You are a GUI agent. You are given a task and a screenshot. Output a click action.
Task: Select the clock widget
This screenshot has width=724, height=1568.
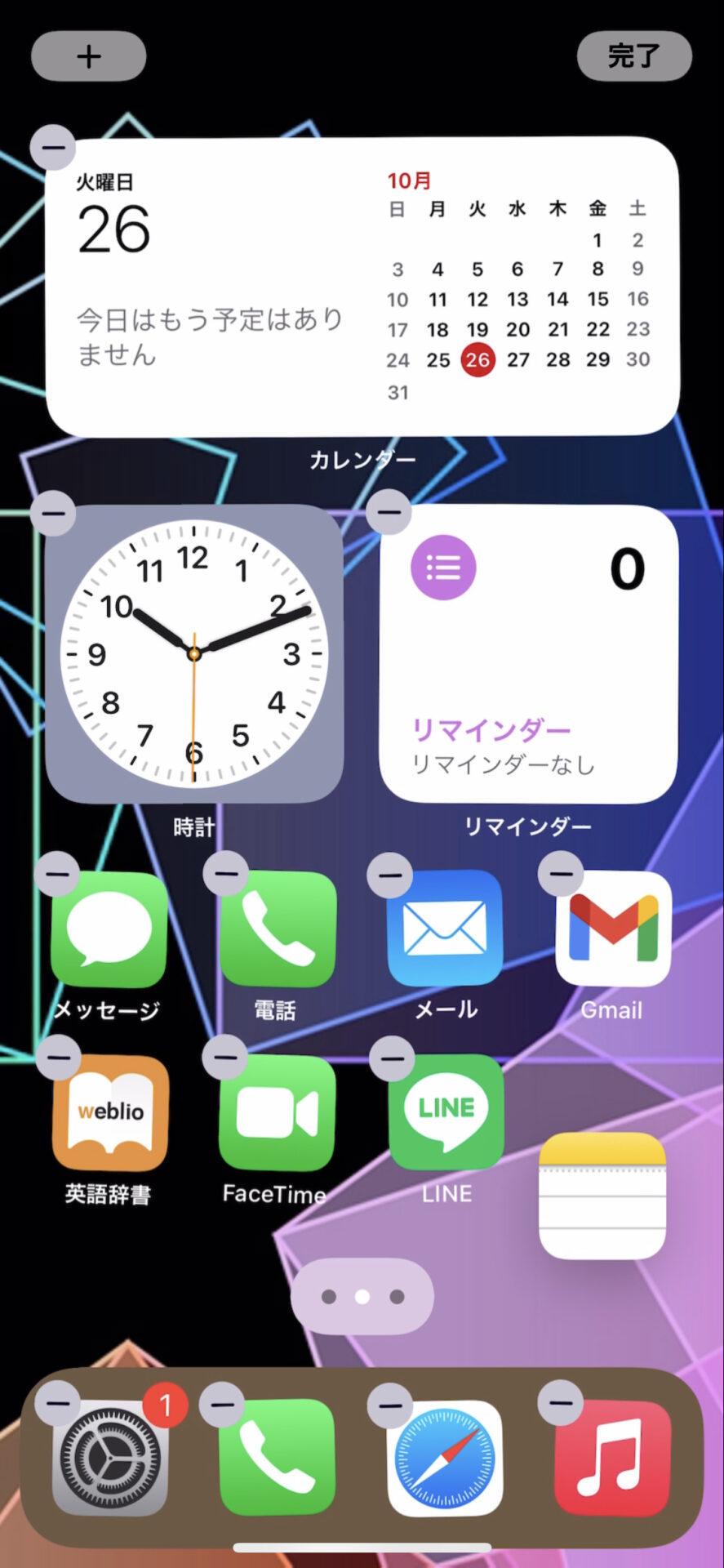click(194, 654)
